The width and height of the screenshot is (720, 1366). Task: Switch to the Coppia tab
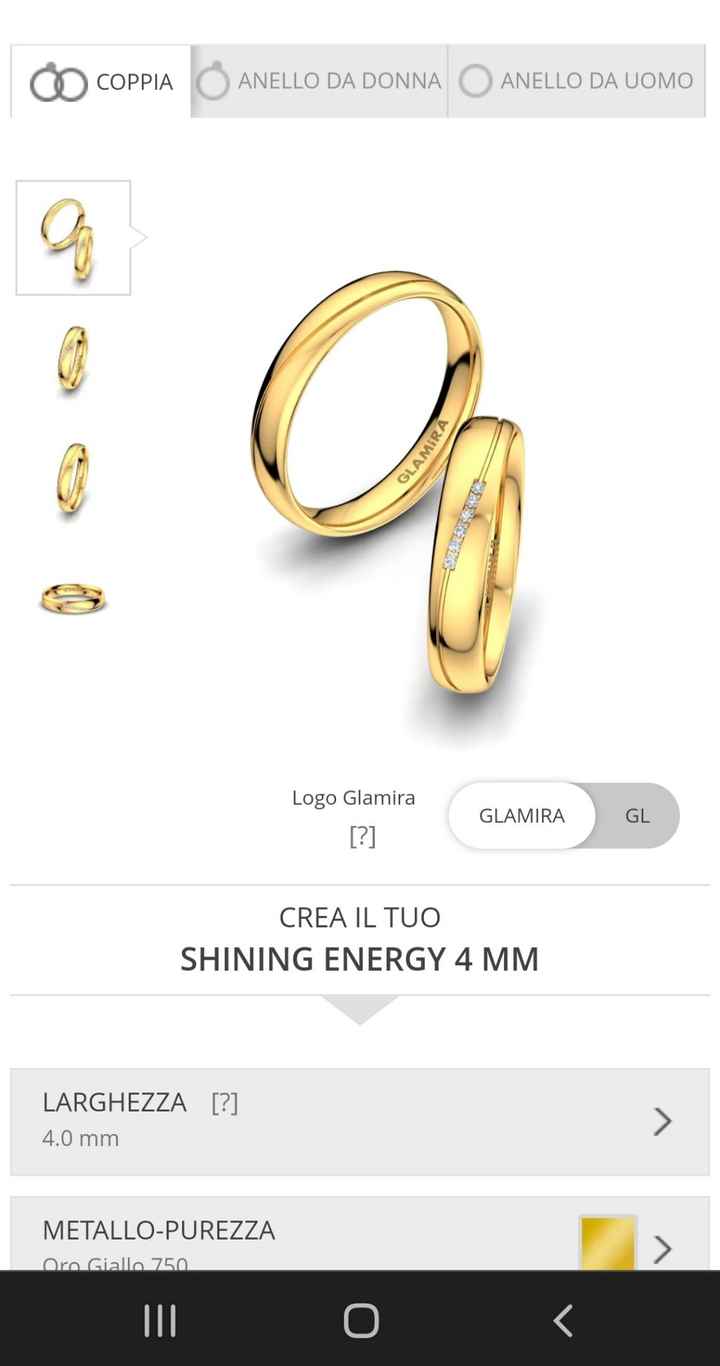(102, 82)
